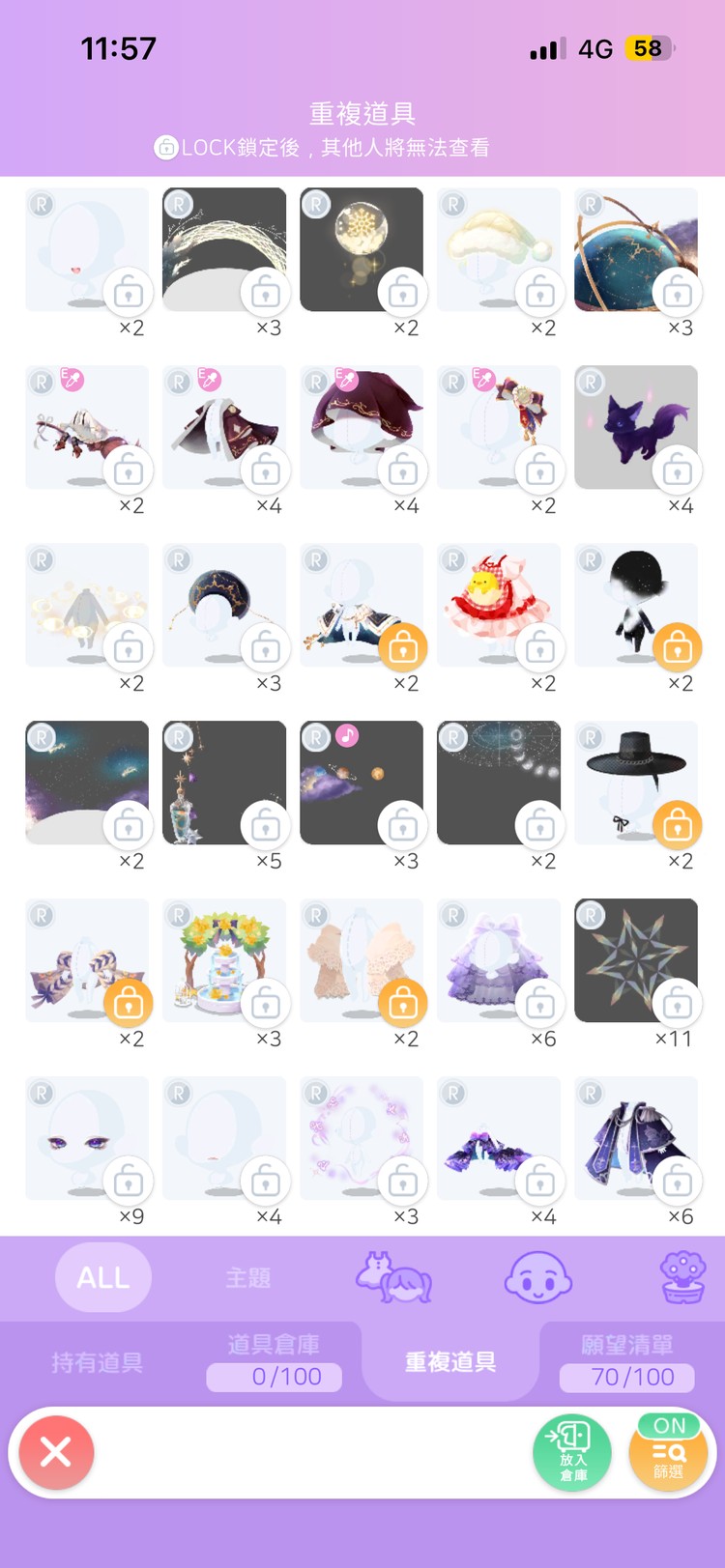Switch to the 道具倉庫 tab

(274, 1360)
